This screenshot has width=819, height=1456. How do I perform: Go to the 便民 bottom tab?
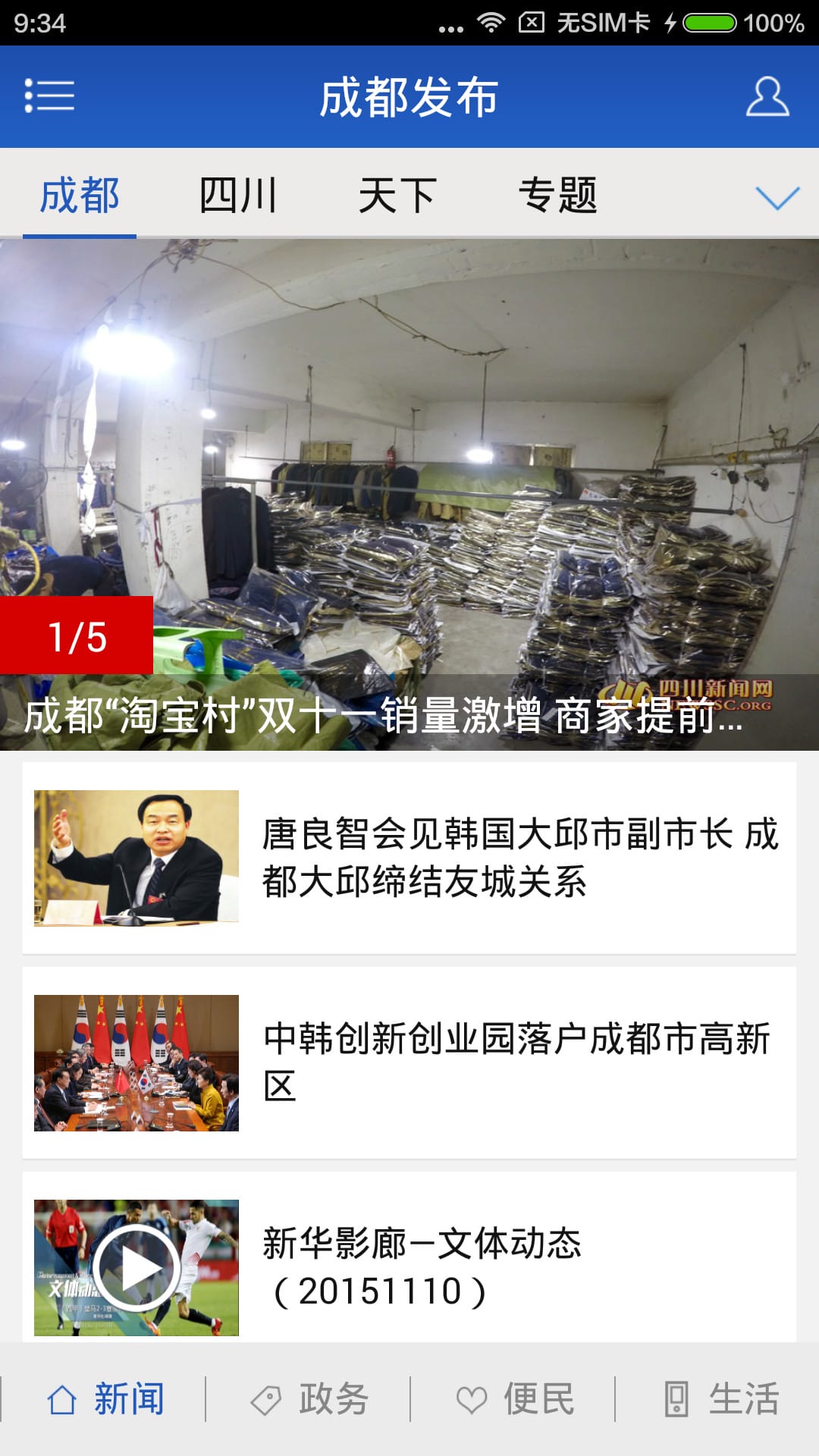click(x=514, y=1399)
